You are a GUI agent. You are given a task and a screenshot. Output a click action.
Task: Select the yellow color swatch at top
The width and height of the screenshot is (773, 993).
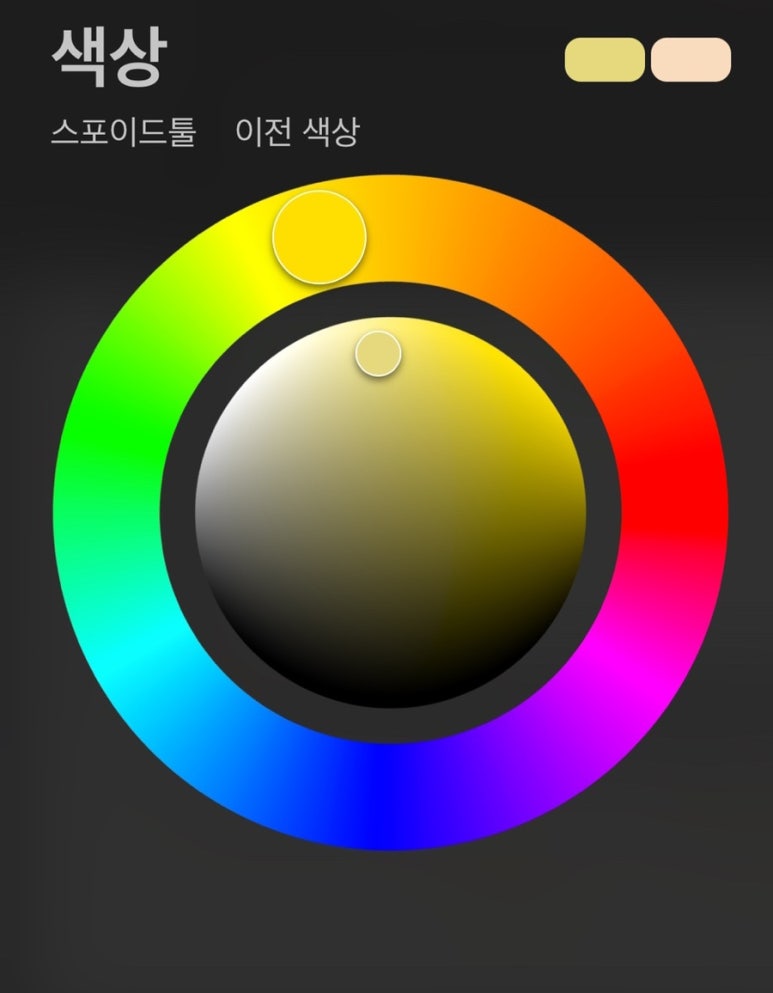(604, 59)
